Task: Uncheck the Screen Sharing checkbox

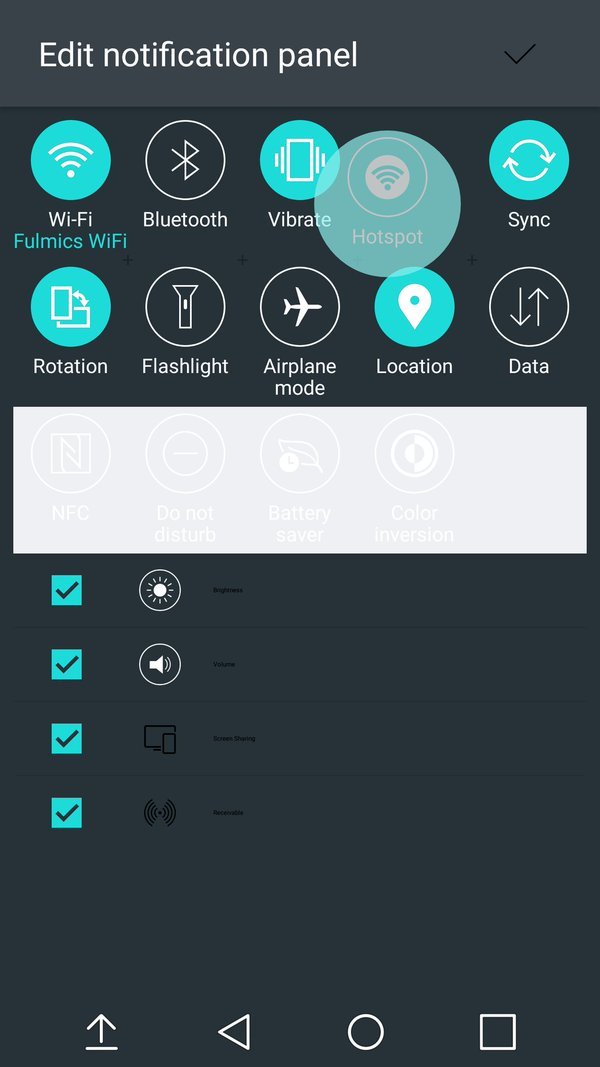Action: coord(67,738)
